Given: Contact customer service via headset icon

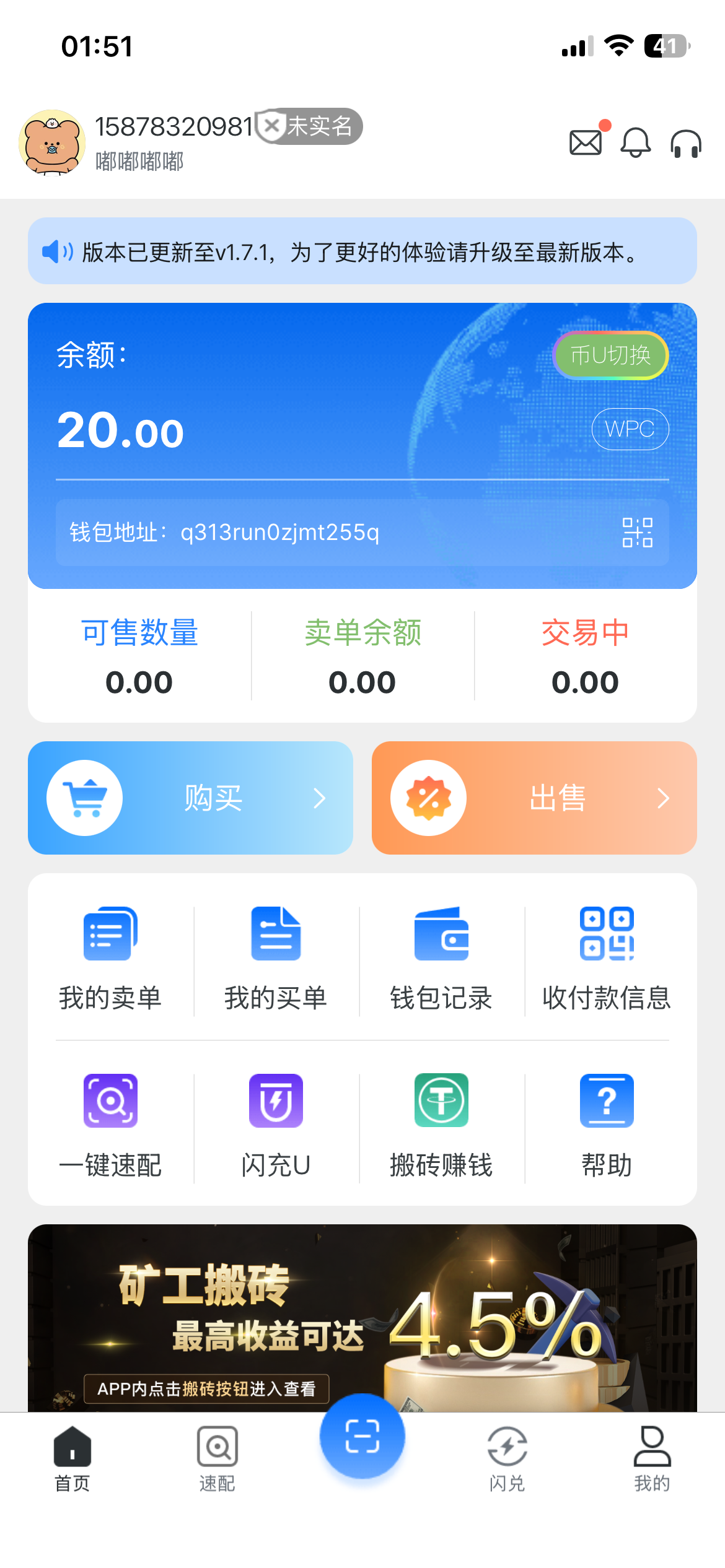Looking at the screenshot, I should tap(686, 144).
